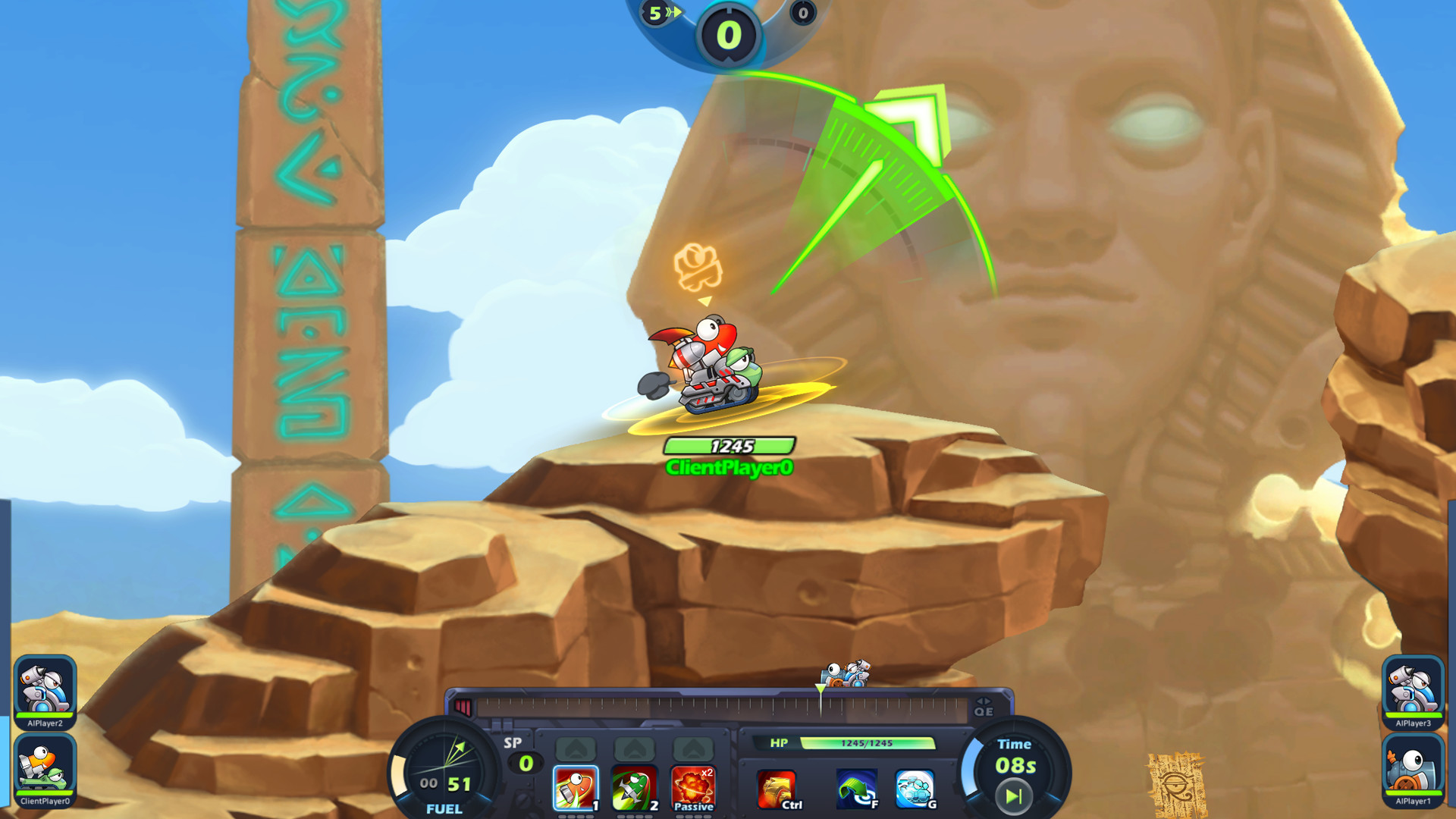Tap the QE camera arrows

point(984,706)
